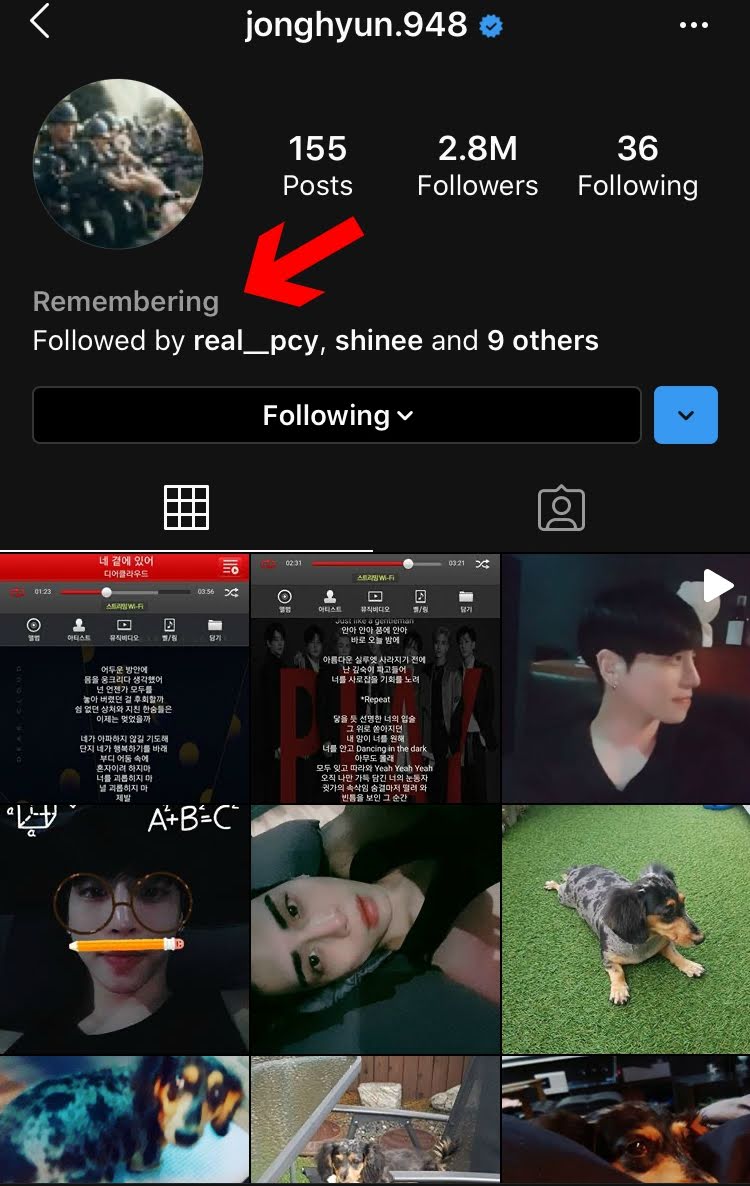Open the side-profile video post

(625, 678)
